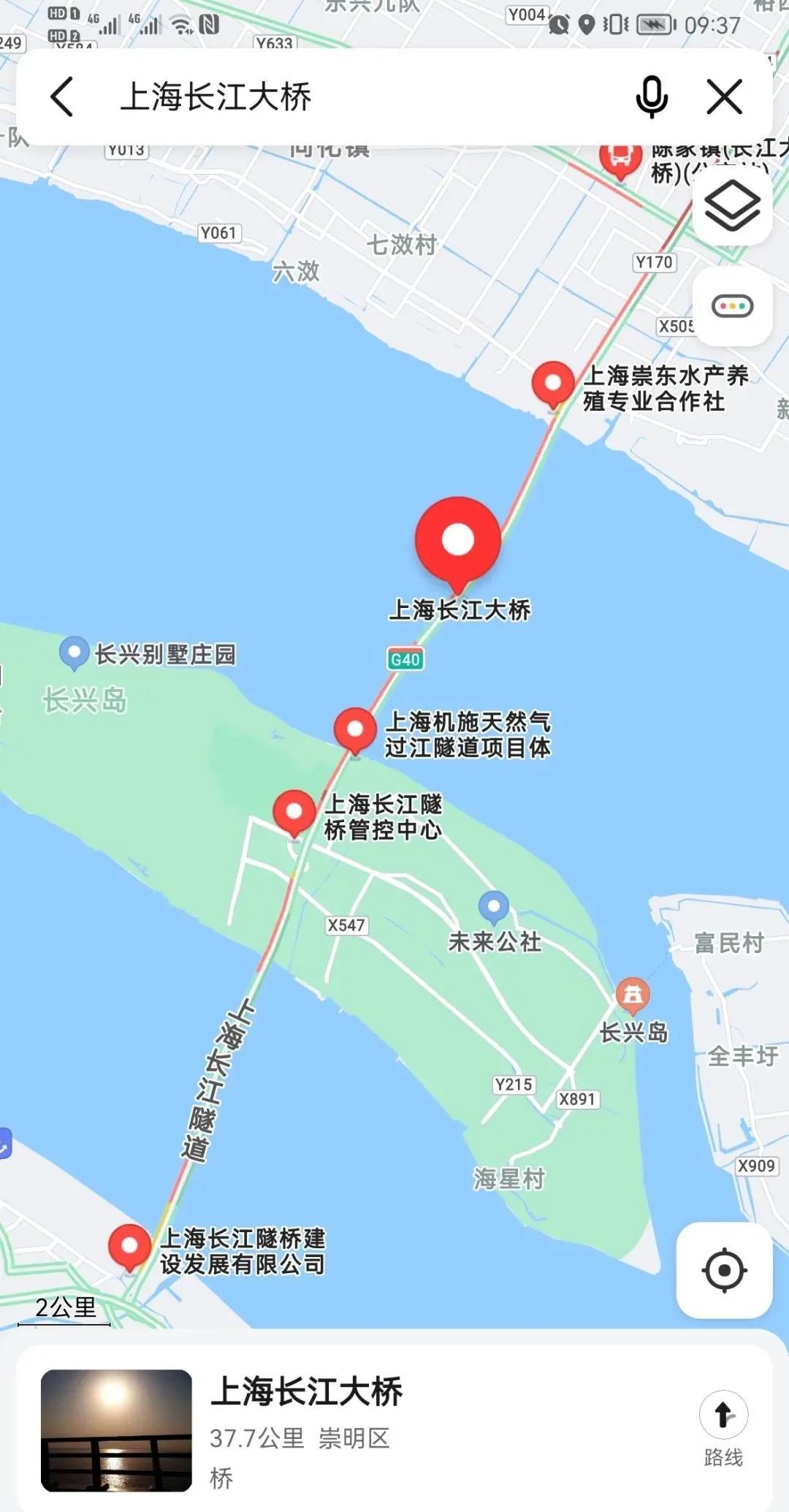Toggle the traffic conditions button

pyautogui.click(x=732, y=305)
